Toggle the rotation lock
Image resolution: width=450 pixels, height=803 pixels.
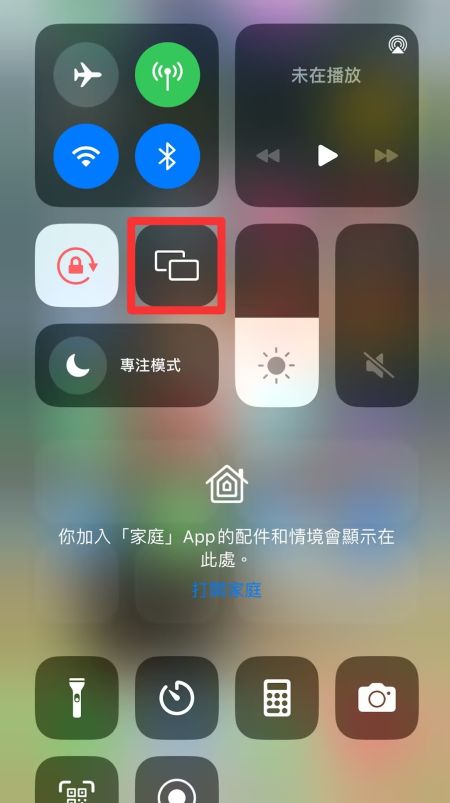coord(77,265)
